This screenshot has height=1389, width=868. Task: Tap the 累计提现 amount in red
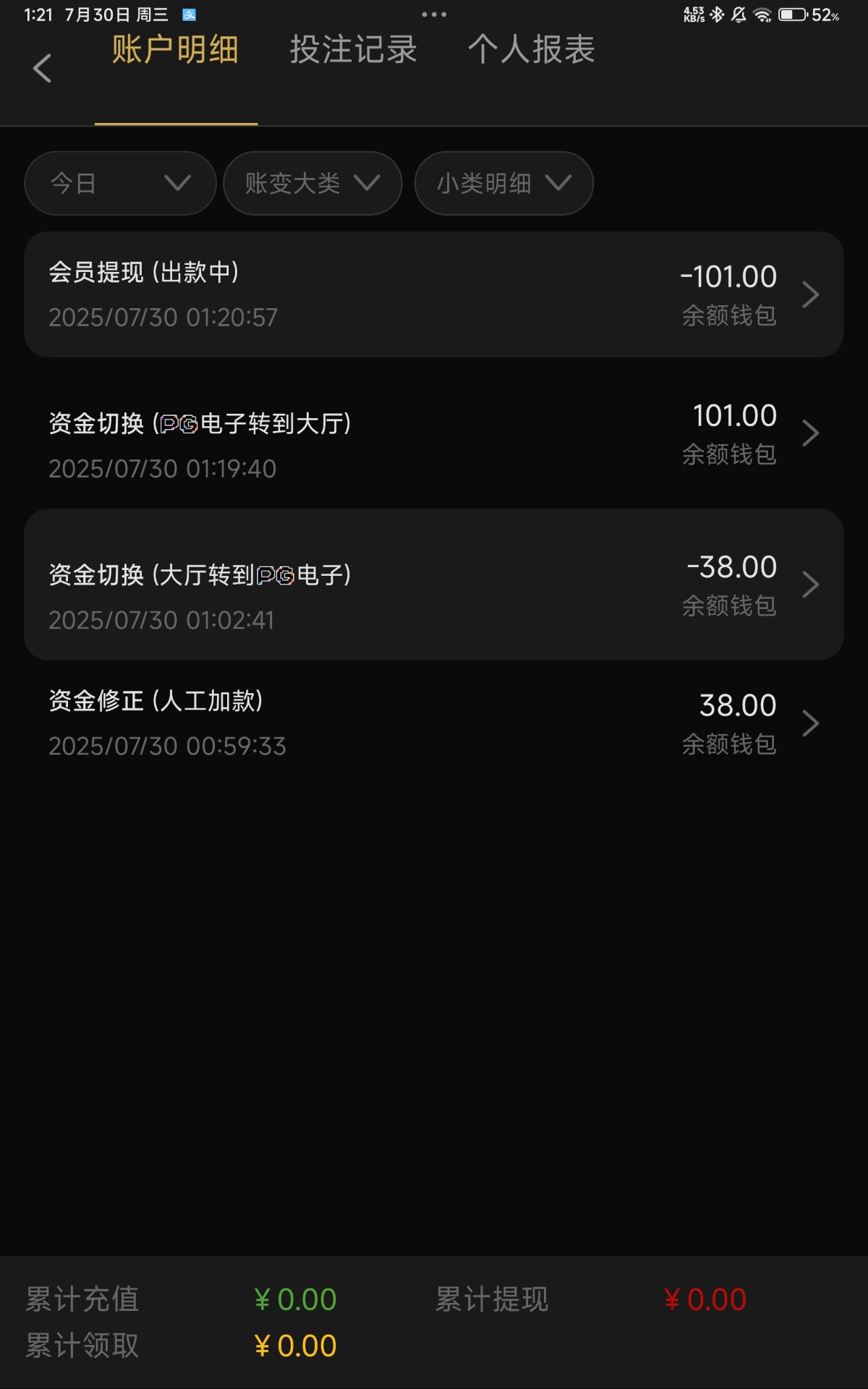pyautogui.click(x=705, y=1300)
